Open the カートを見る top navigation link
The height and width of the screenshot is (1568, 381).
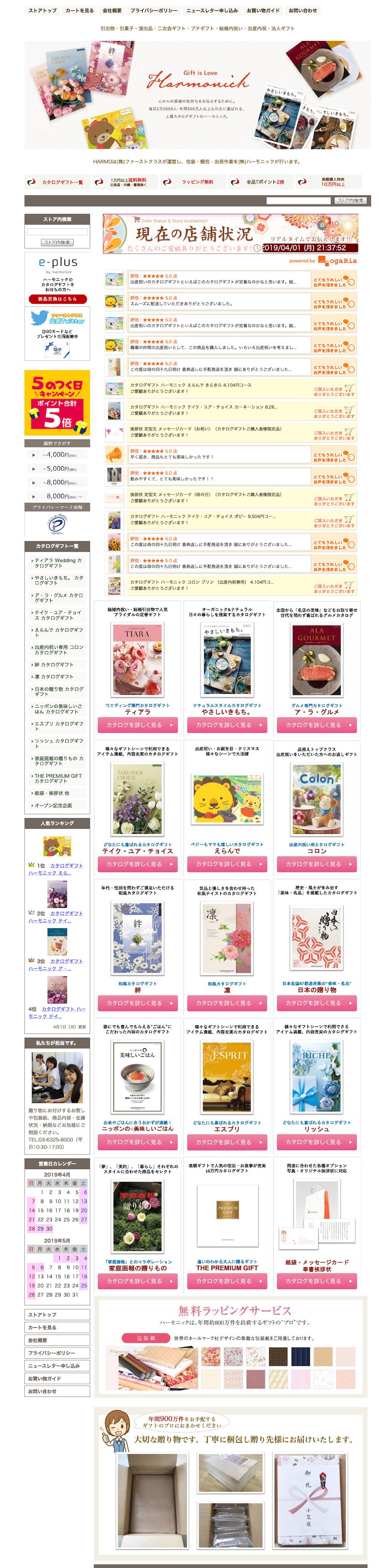click(x=79, y=10)
